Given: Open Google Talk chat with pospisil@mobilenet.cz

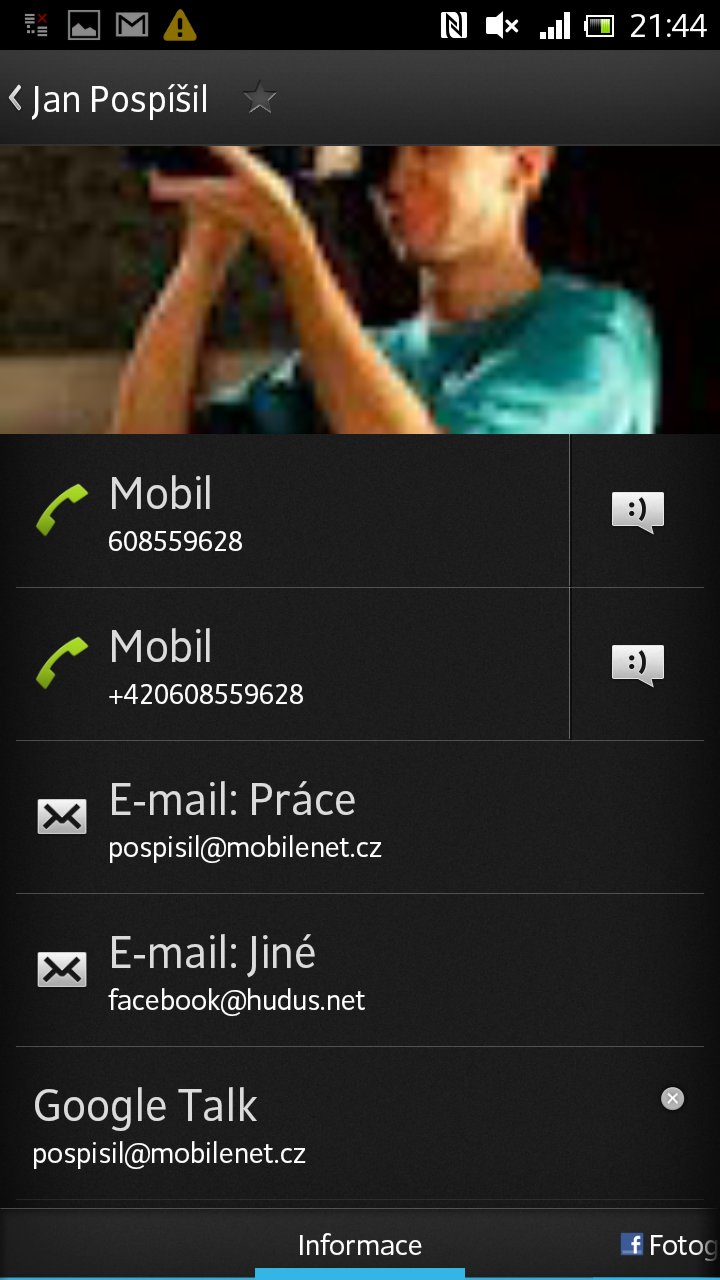Looking at the screenshot, I should click(x=300, y=1125).
